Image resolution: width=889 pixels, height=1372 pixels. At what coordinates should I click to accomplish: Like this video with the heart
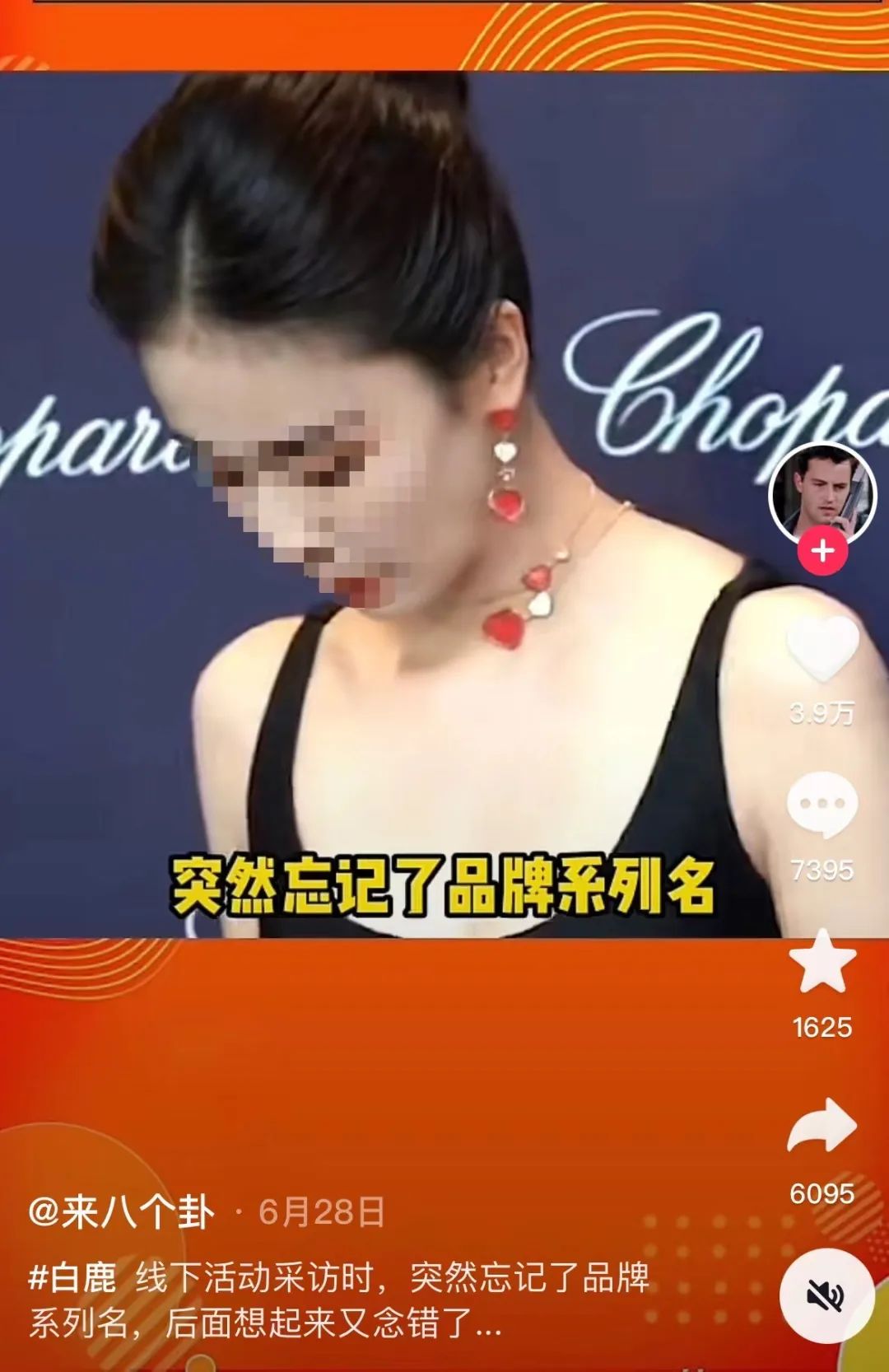pos(822,649)
